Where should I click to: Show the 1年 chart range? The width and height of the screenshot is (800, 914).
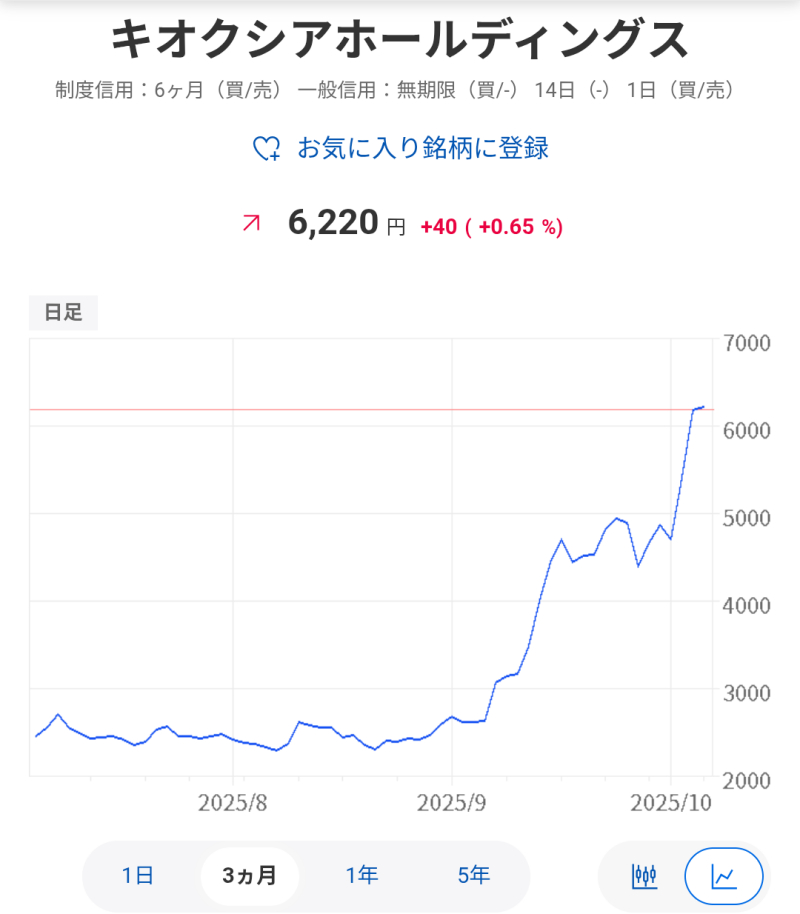click(x=362, y=876)
